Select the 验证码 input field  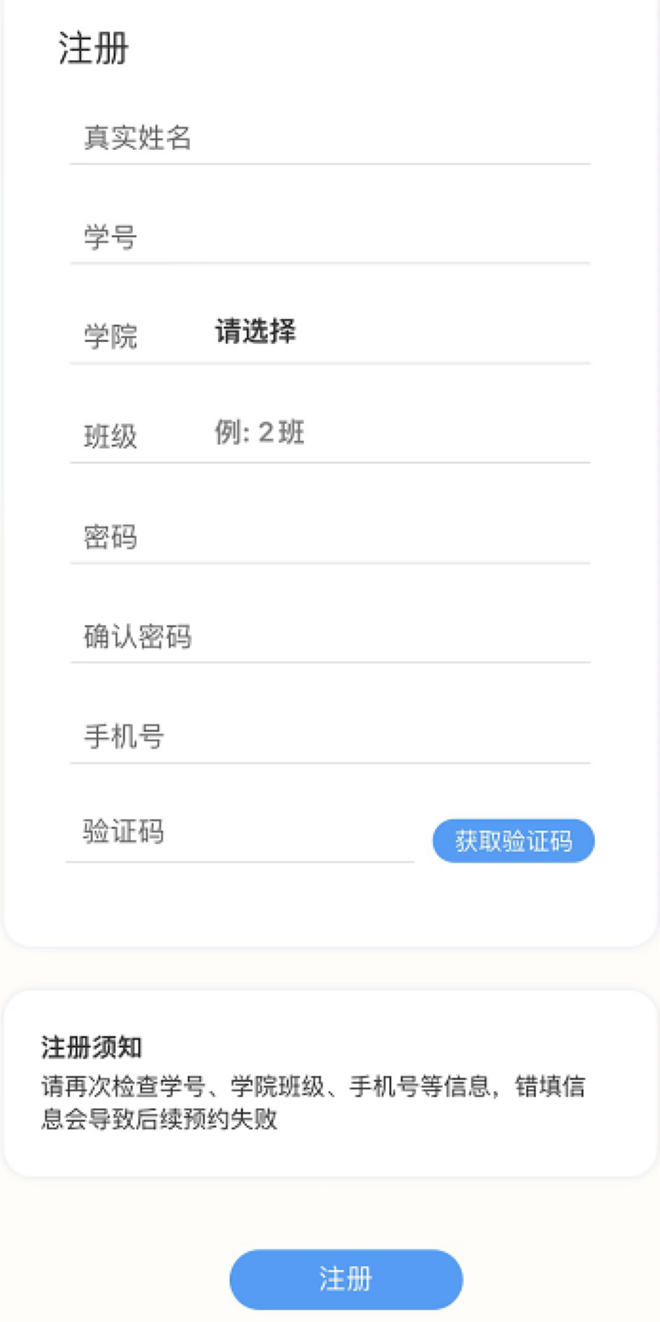240,833
